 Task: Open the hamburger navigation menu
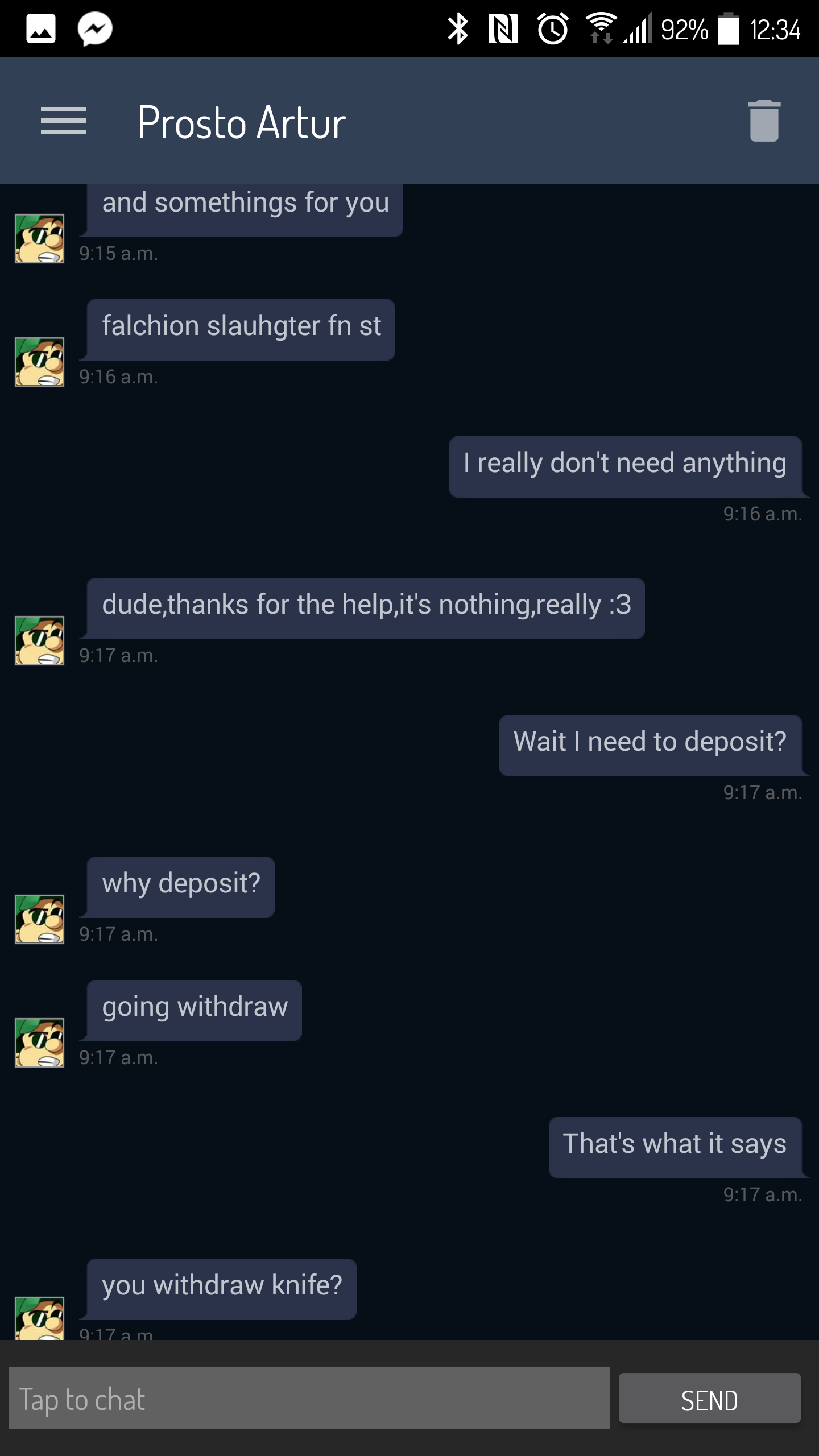coord(64,121)
